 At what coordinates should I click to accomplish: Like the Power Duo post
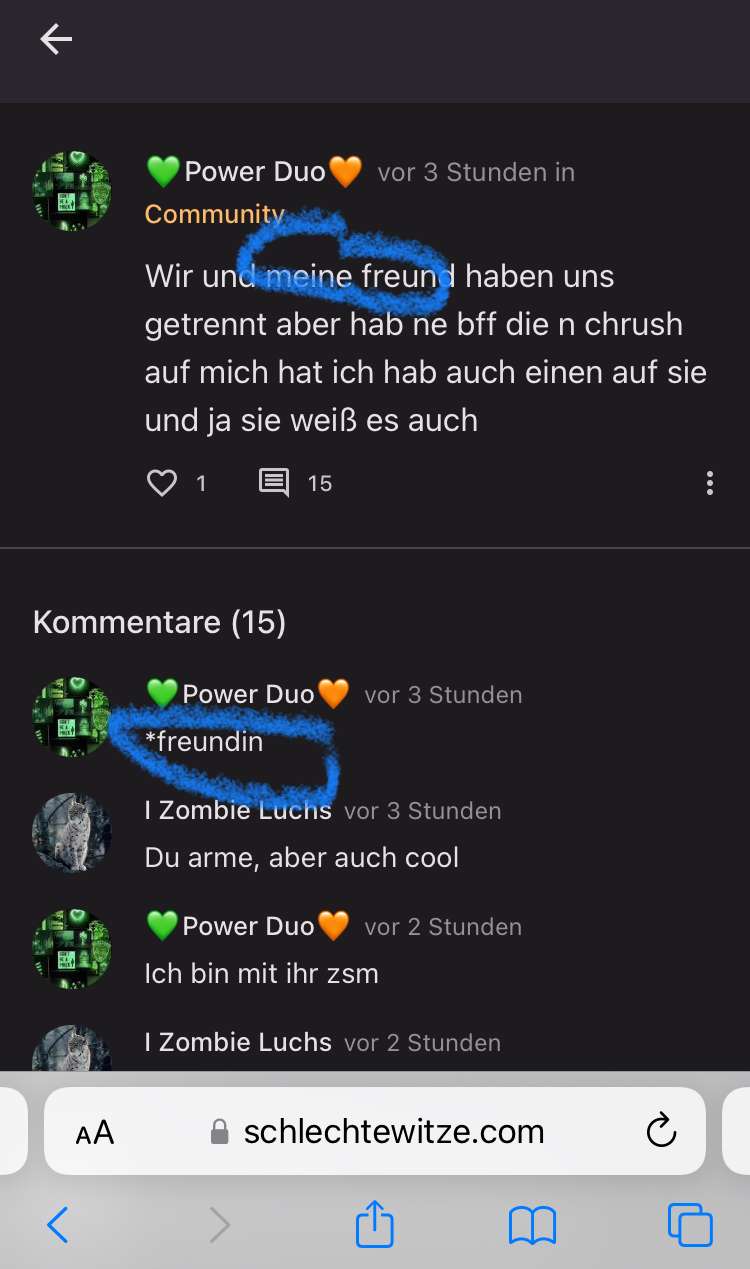162,484
